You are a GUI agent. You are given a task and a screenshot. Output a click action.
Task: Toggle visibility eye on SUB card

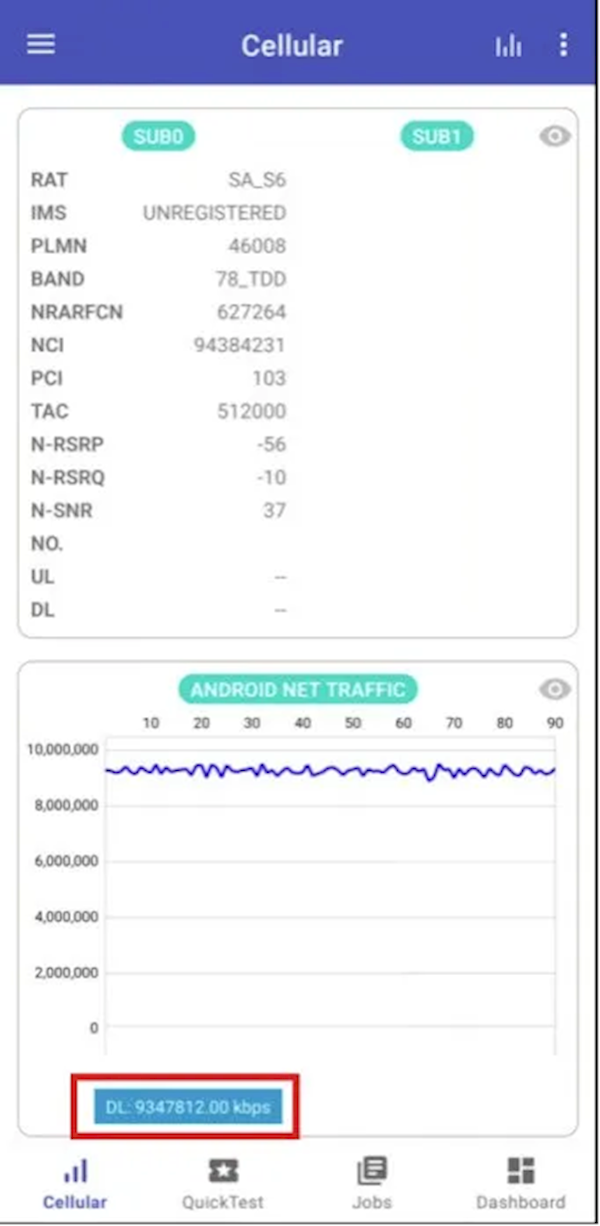(555, 136)
